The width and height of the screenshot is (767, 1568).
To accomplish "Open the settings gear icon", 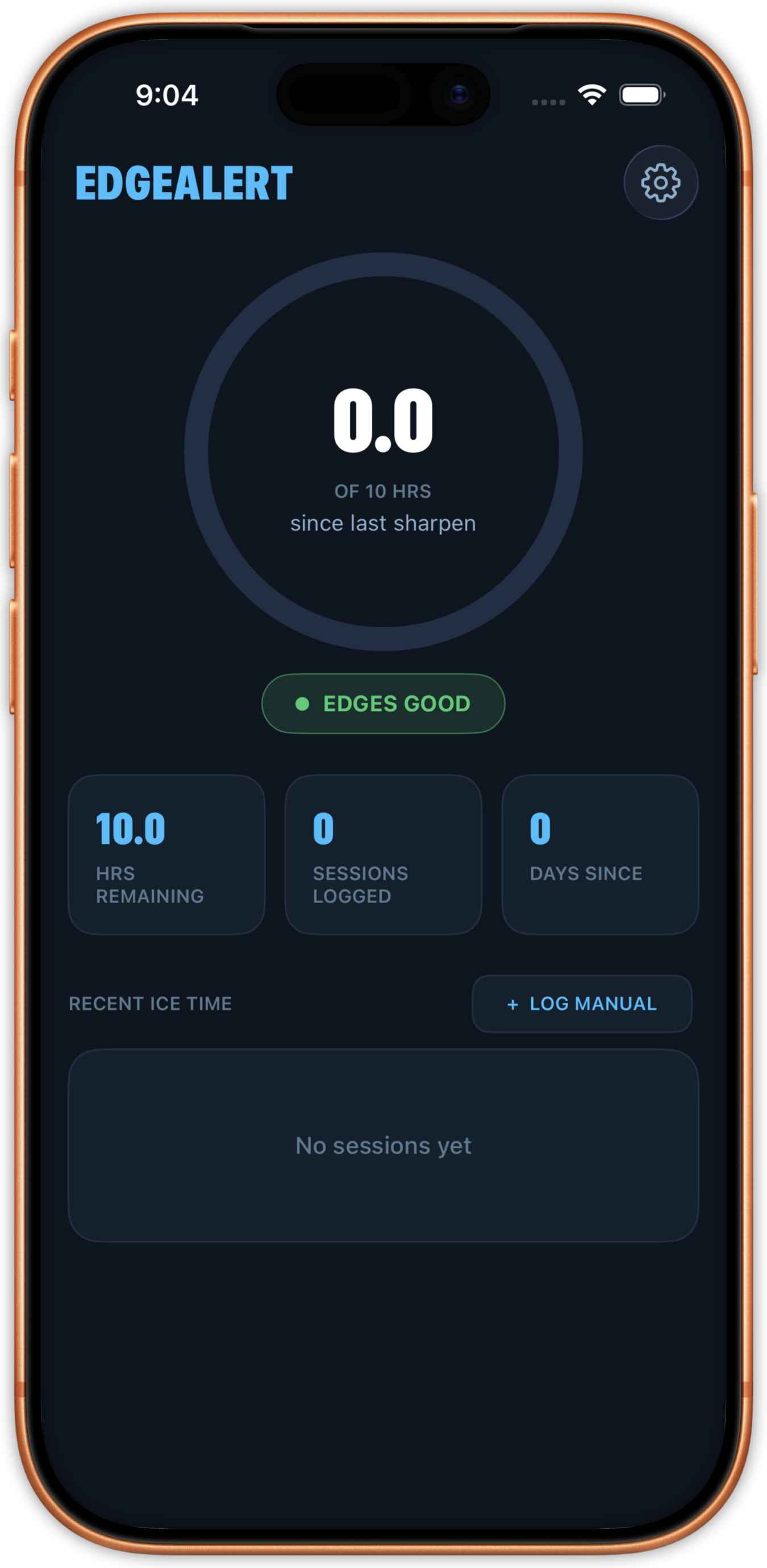I will coord(660,182).
